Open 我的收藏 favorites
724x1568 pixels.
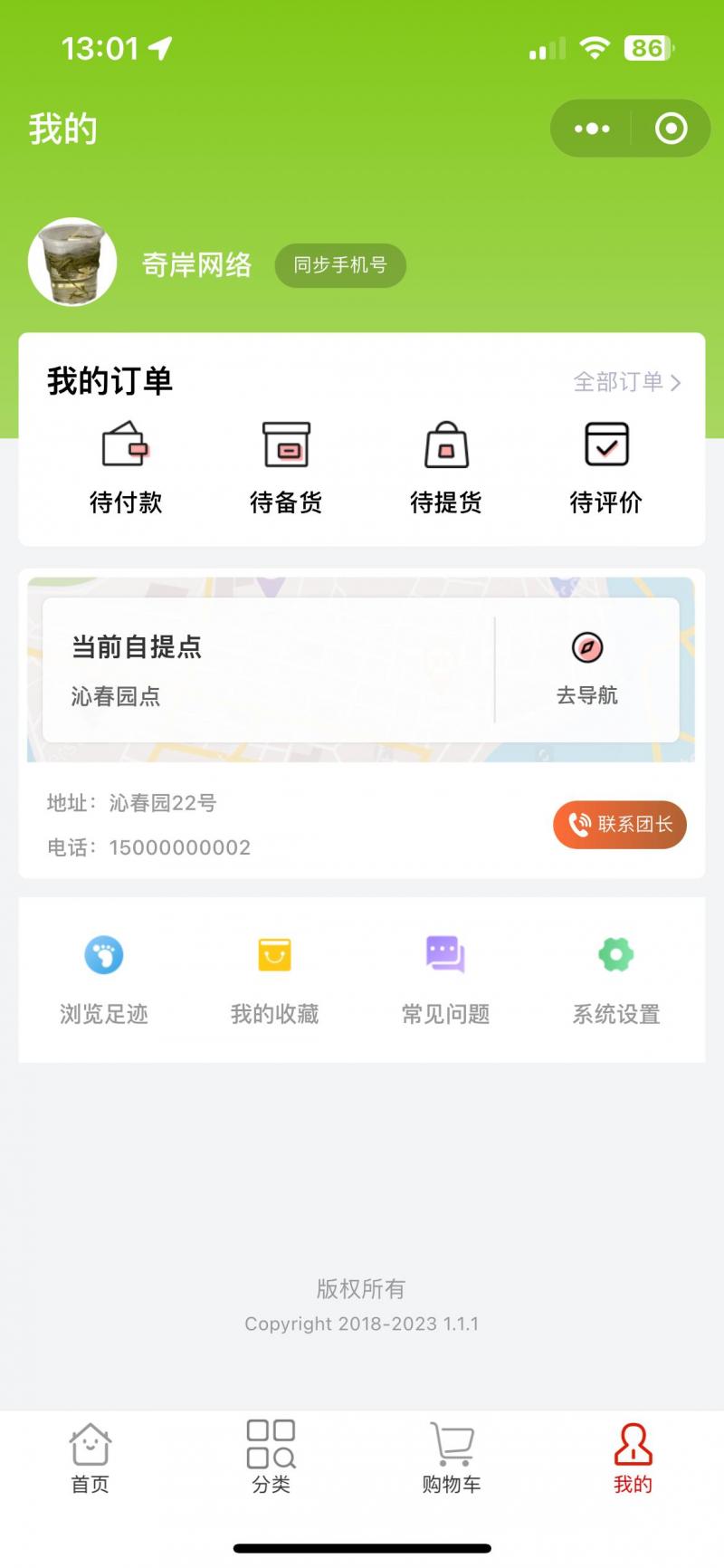pyautogui.click(x=275, y=980)
